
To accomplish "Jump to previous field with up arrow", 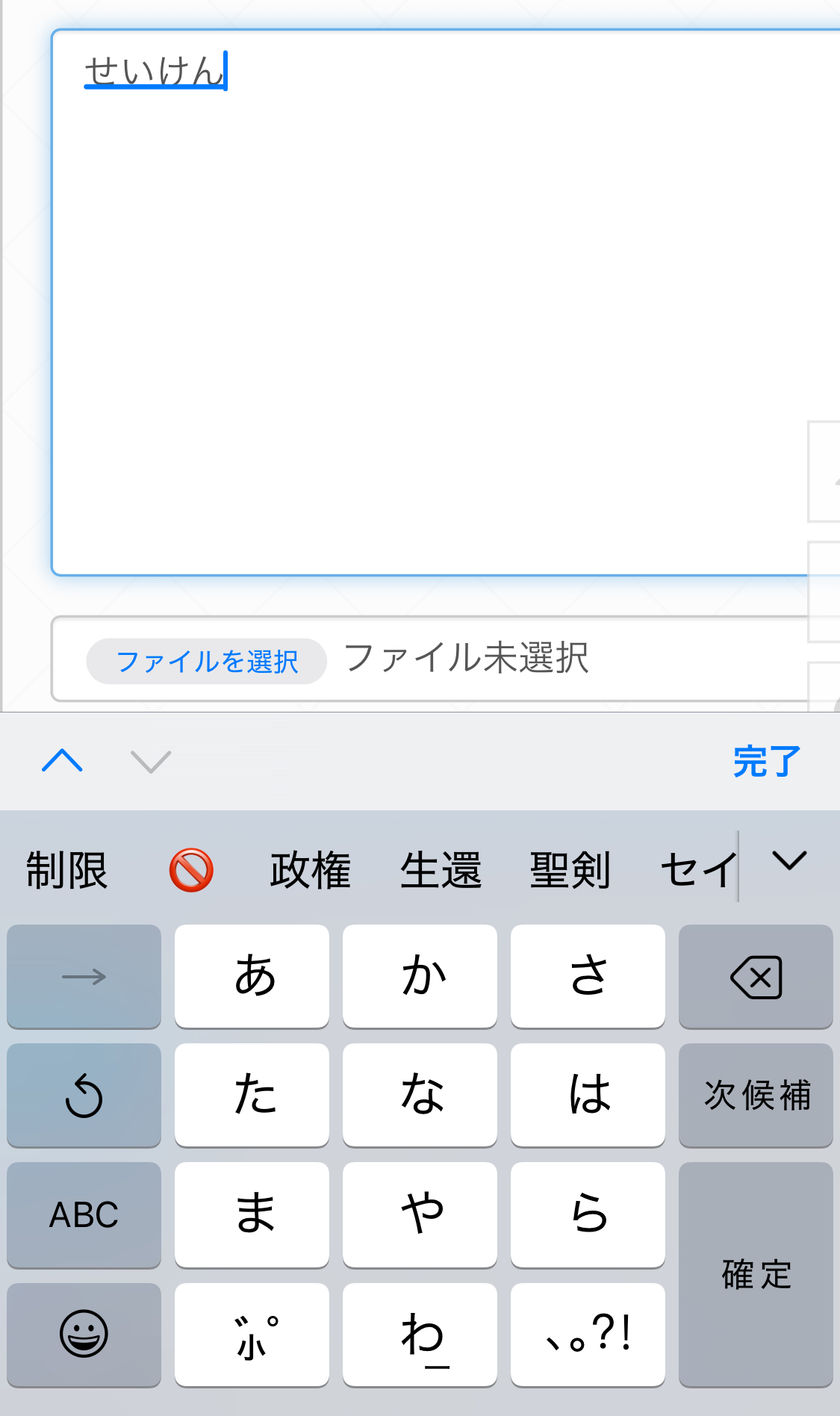I will pos(63,761).
